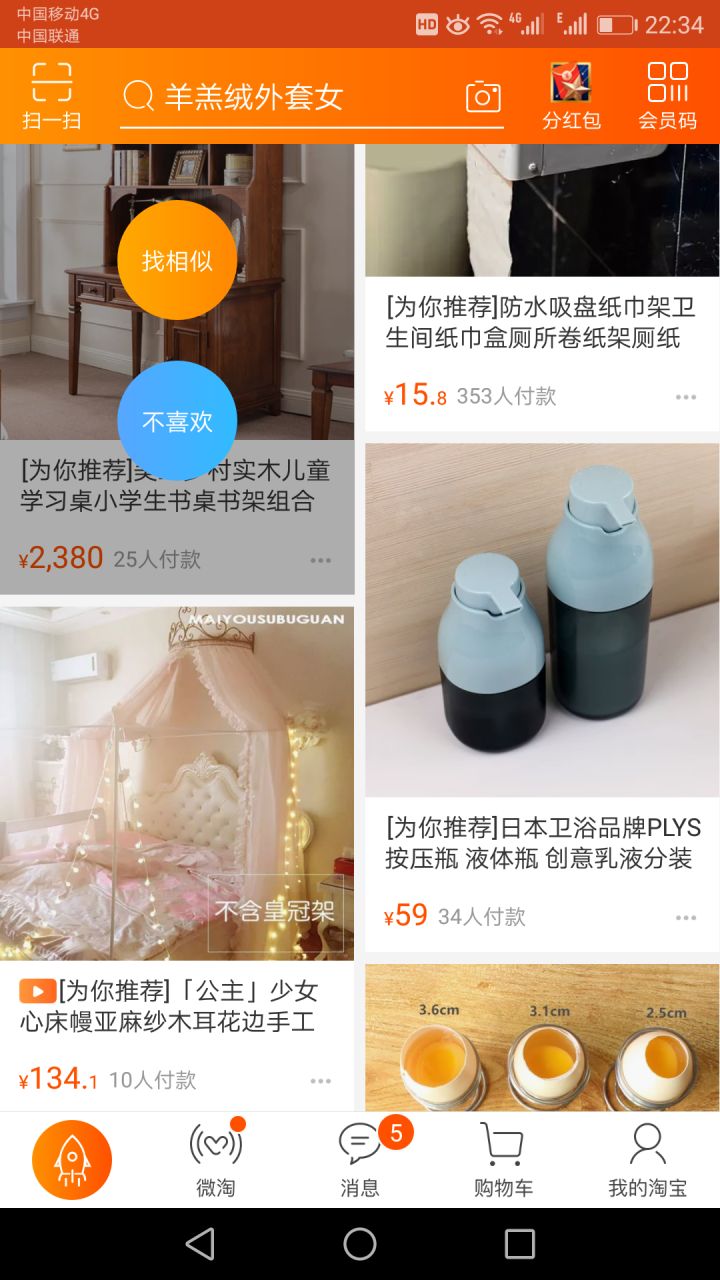Open the 扫一扫 scanner

(x=51, y=96)
